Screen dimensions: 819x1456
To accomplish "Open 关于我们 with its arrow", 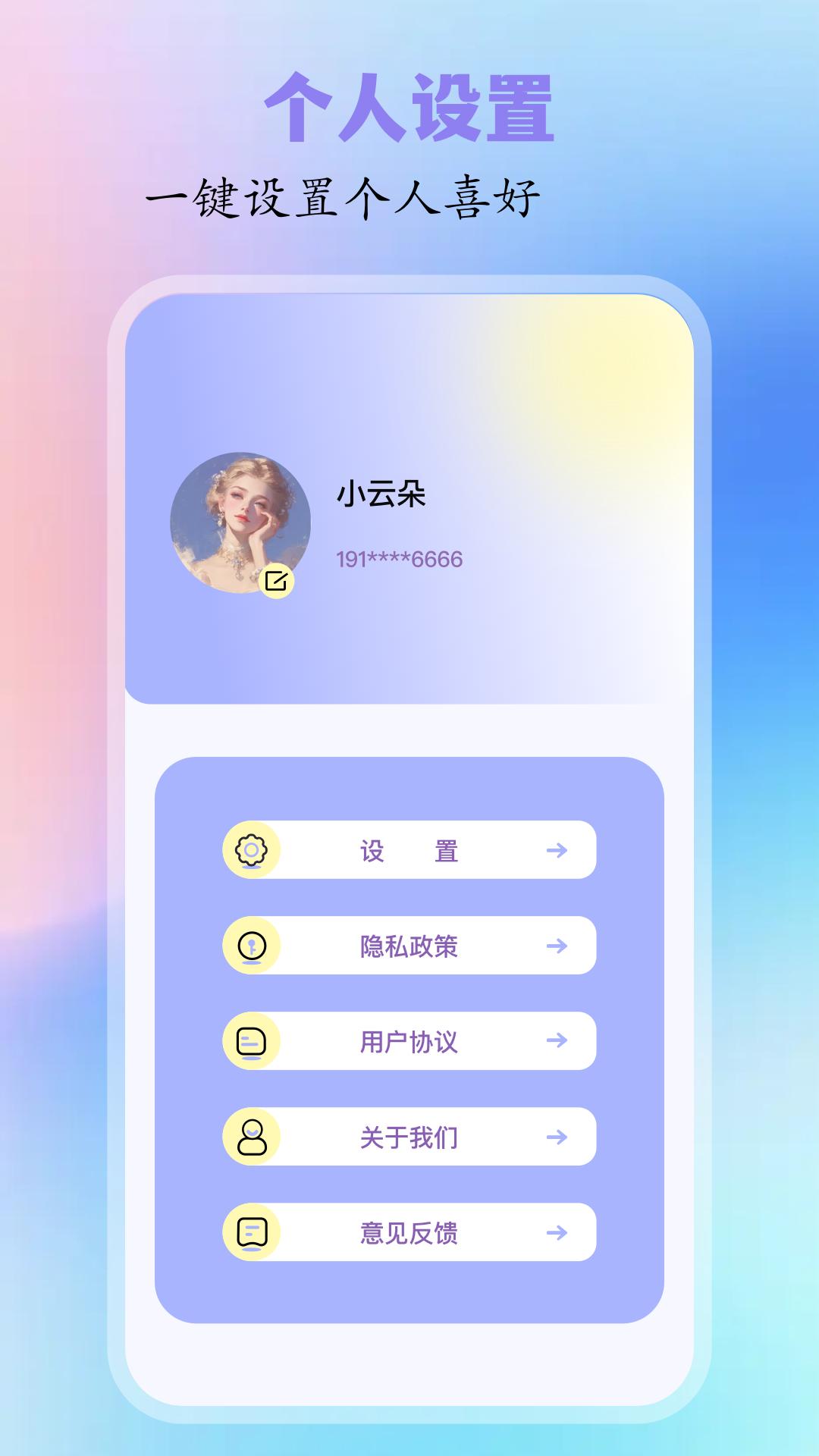I will [556, 1136].
